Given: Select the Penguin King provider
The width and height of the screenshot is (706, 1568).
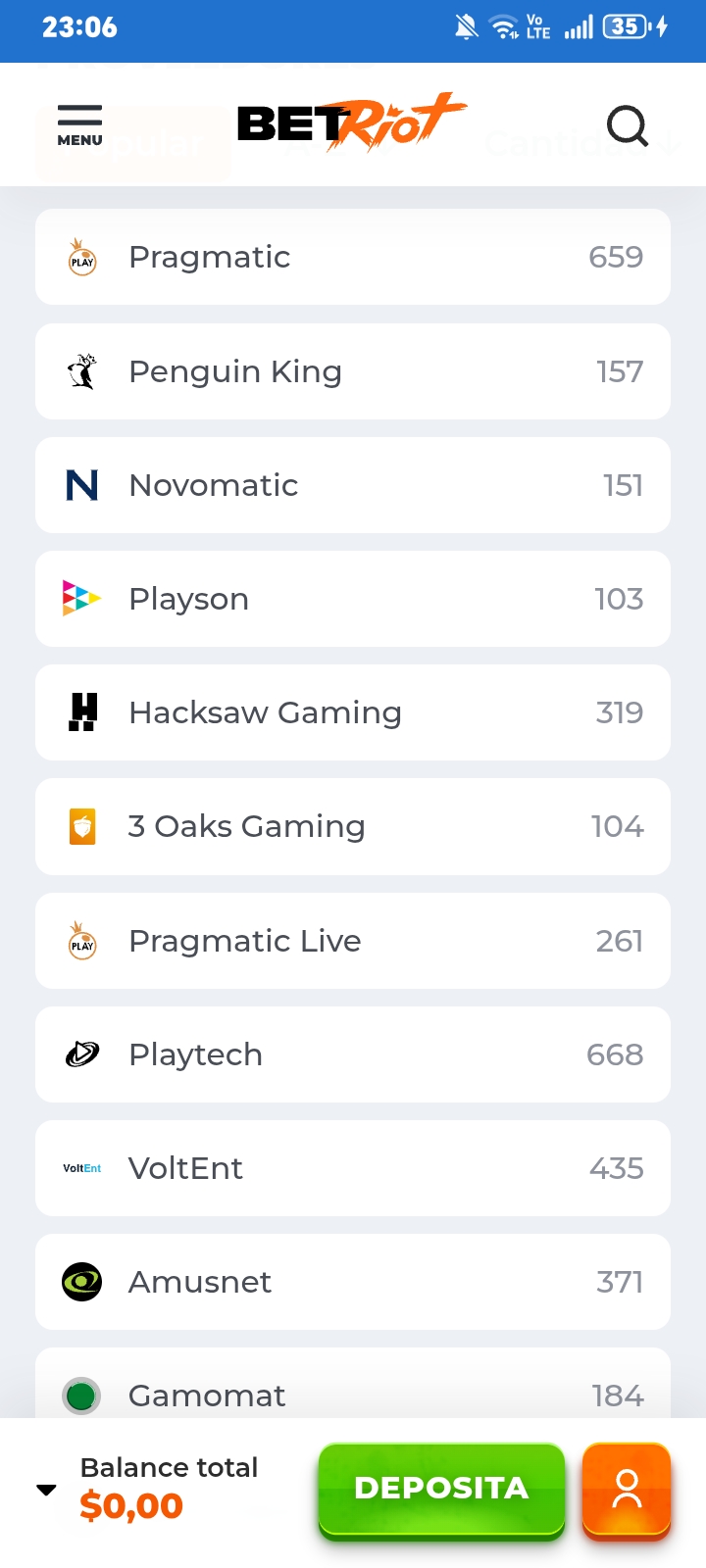Looking at the screenshot, I should point(353,371).
